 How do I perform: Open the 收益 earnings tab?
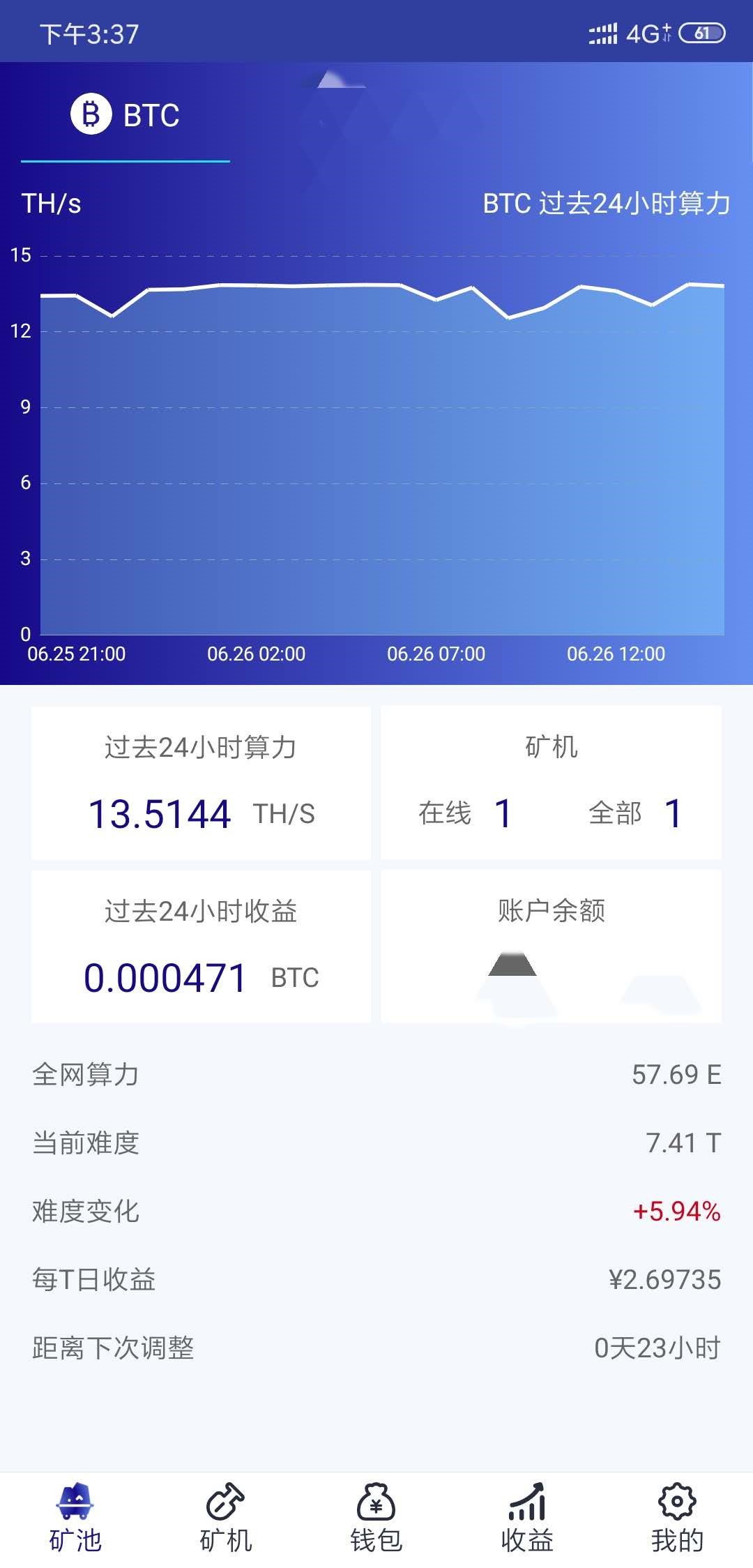tap(527, 1519)
